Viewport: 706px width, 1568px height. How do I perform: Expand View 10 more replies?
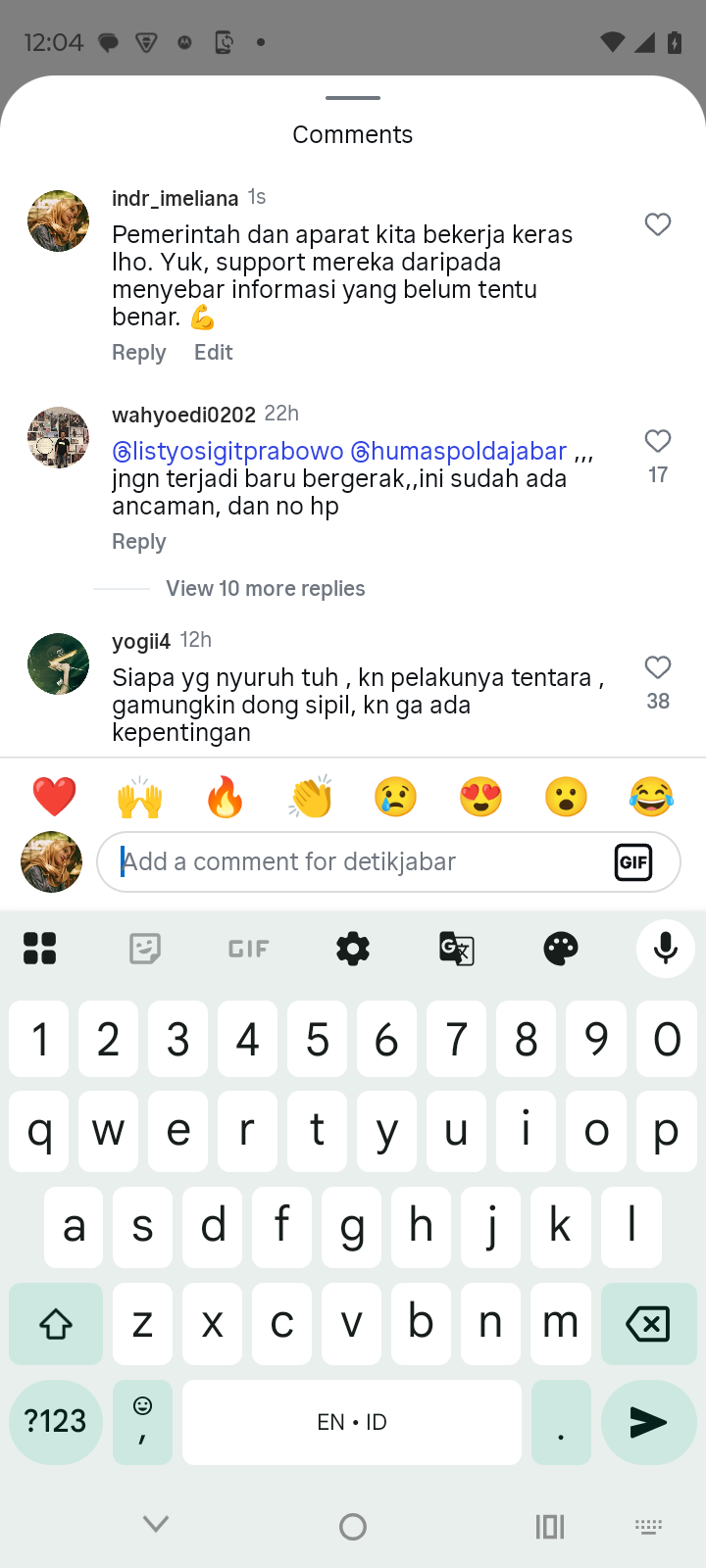[x=265, y=588]
